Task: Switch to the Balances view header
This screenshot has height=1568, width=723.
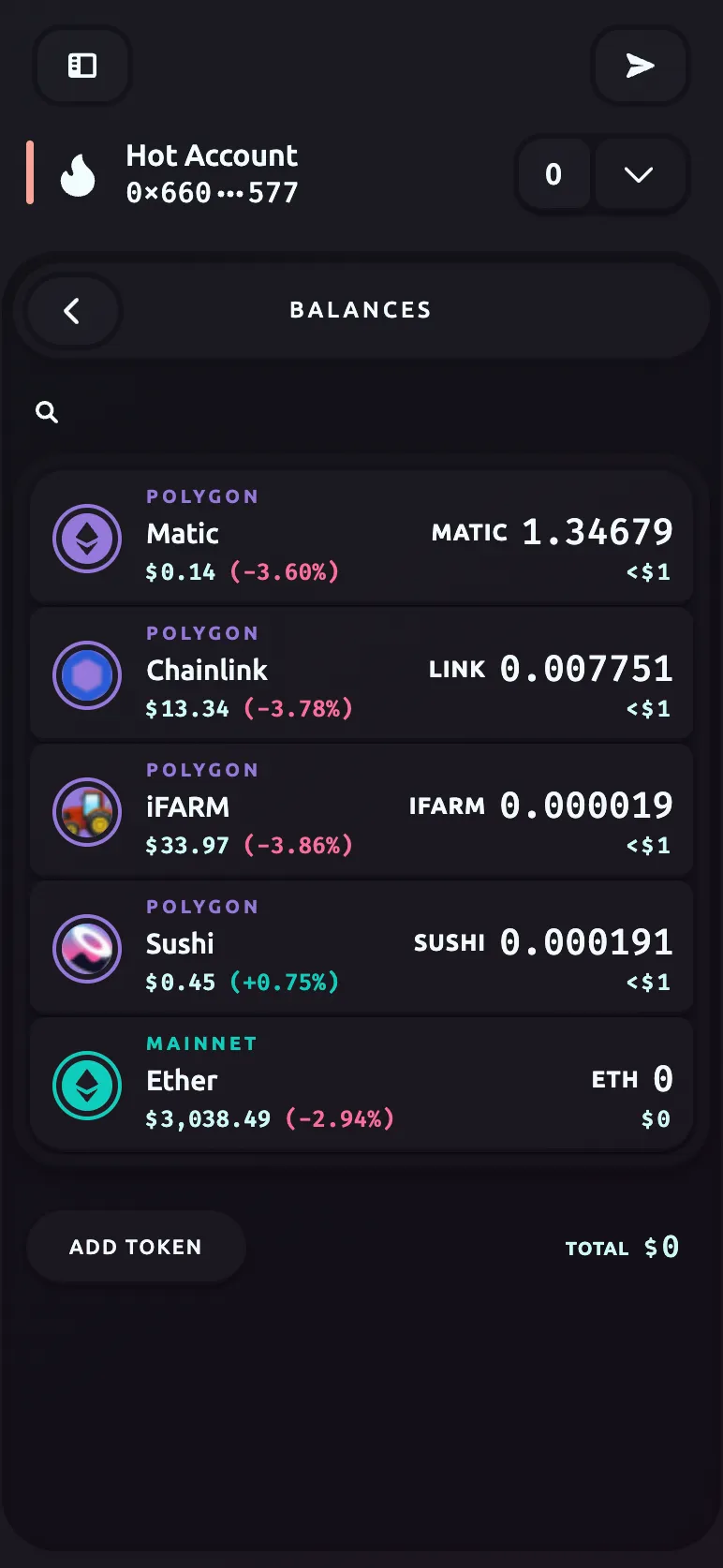Action: click(x=361, y=310)
